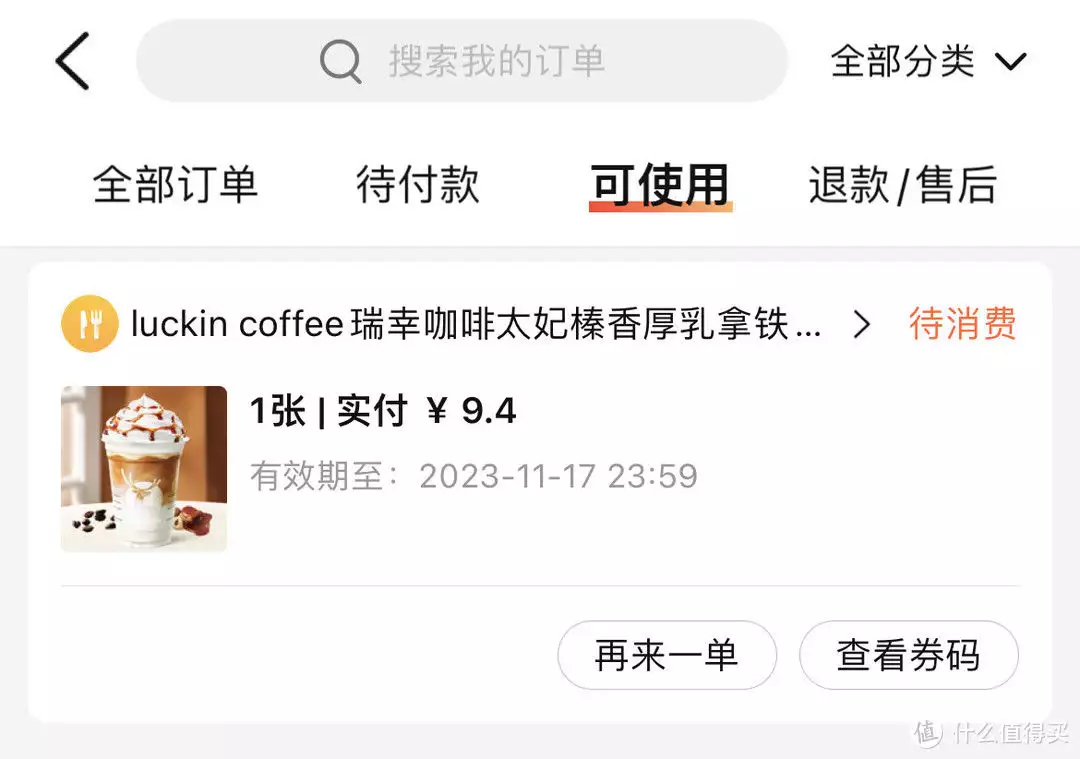Switch to the 待付款 tab
Screen dimensions: 1080x759
pyautogui.click(x=418, y=186)
